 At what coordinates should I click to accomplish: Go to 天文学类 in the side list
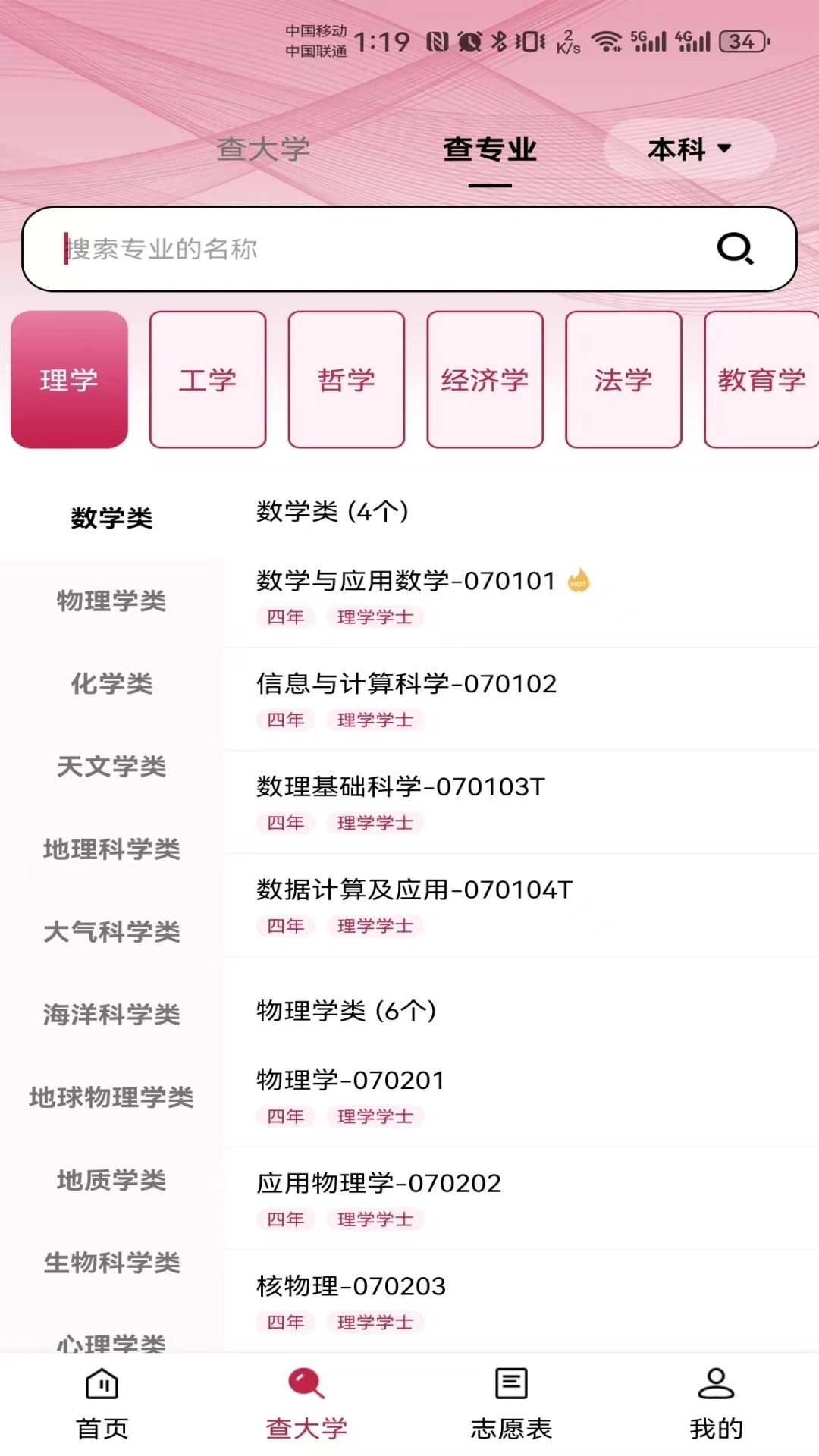point(111,767)
